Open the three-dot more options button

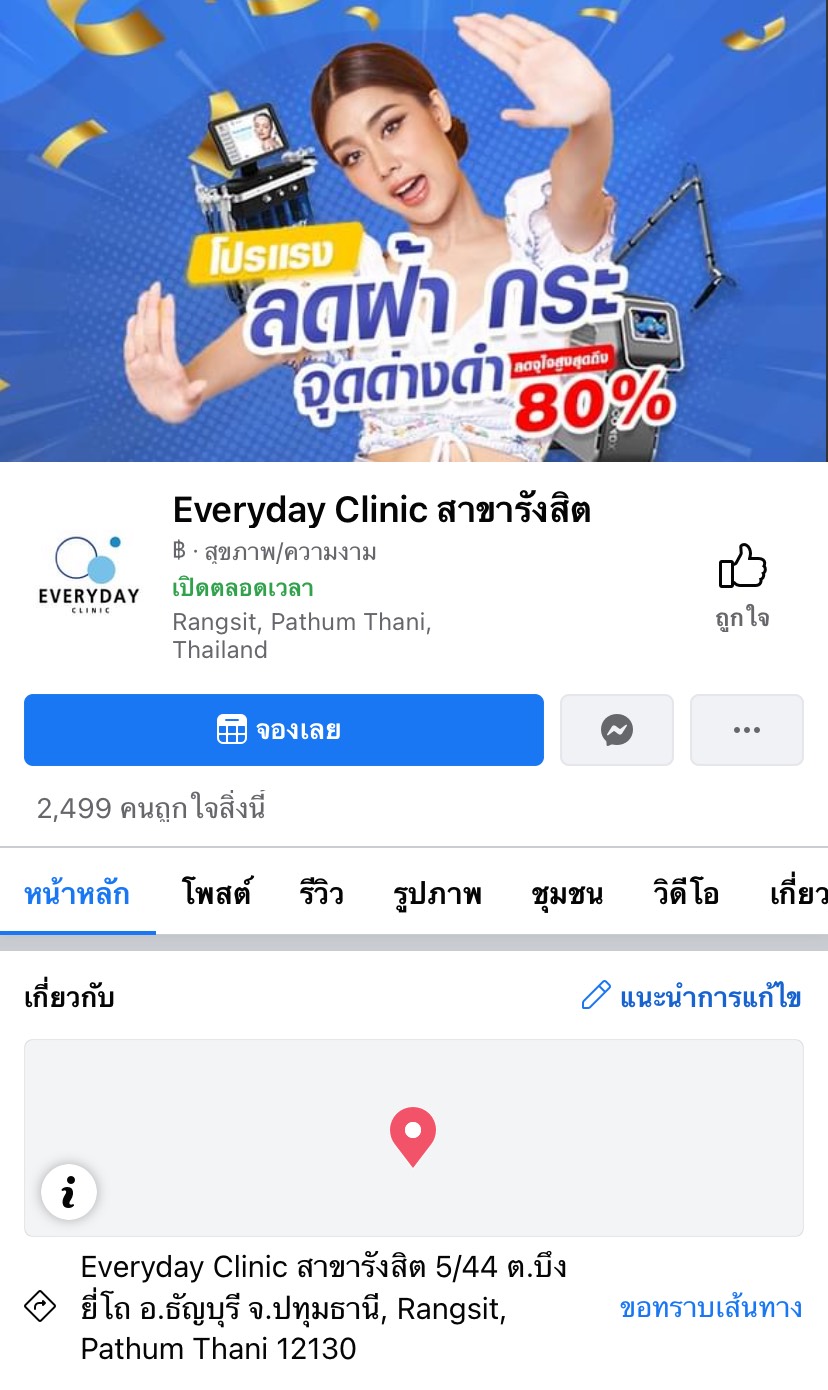click(747, 730)
